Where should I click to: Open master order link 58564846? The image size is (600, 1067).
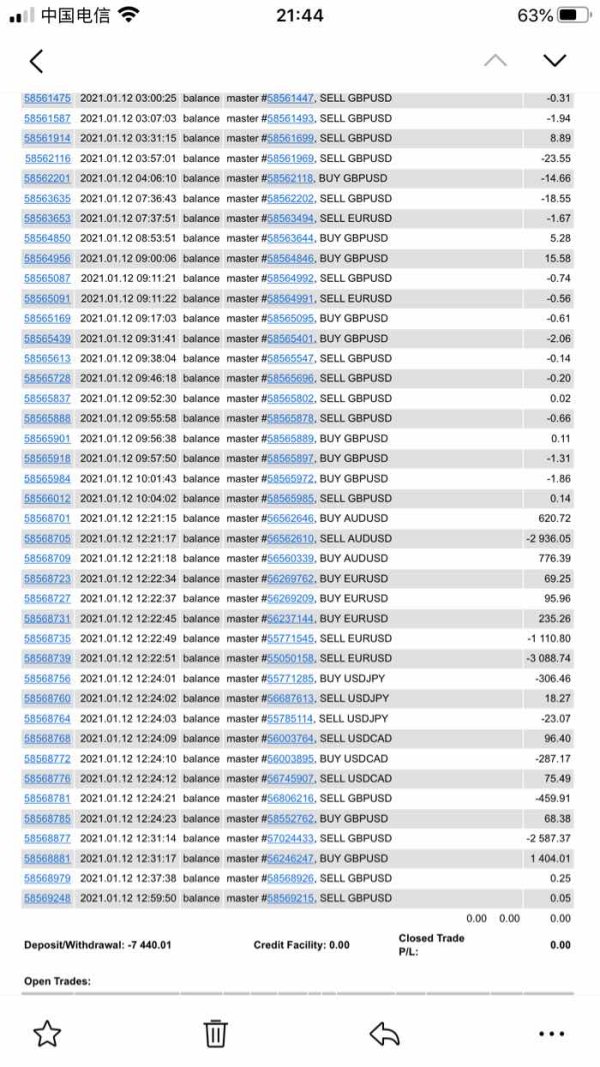(290, 259)
